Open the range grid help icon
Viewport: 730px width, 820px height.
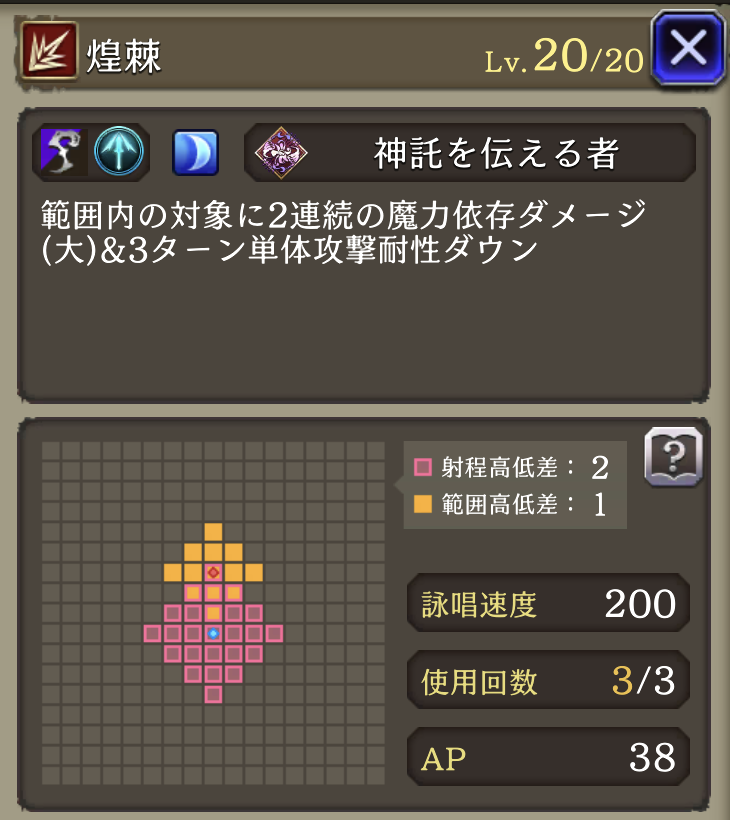click(x=673, y=457)
